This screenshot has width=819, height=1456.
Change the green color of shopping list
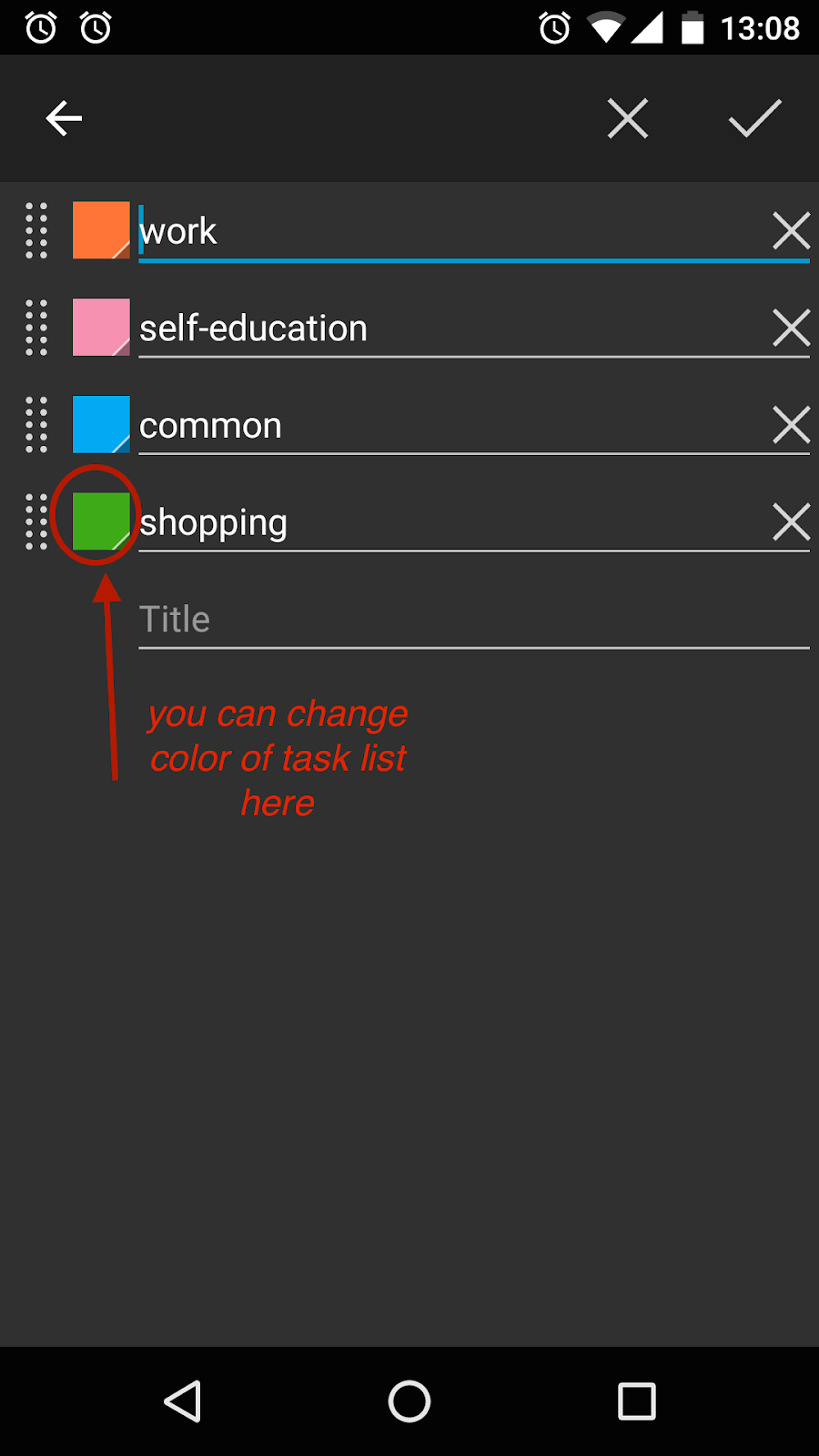click(101, 521)
